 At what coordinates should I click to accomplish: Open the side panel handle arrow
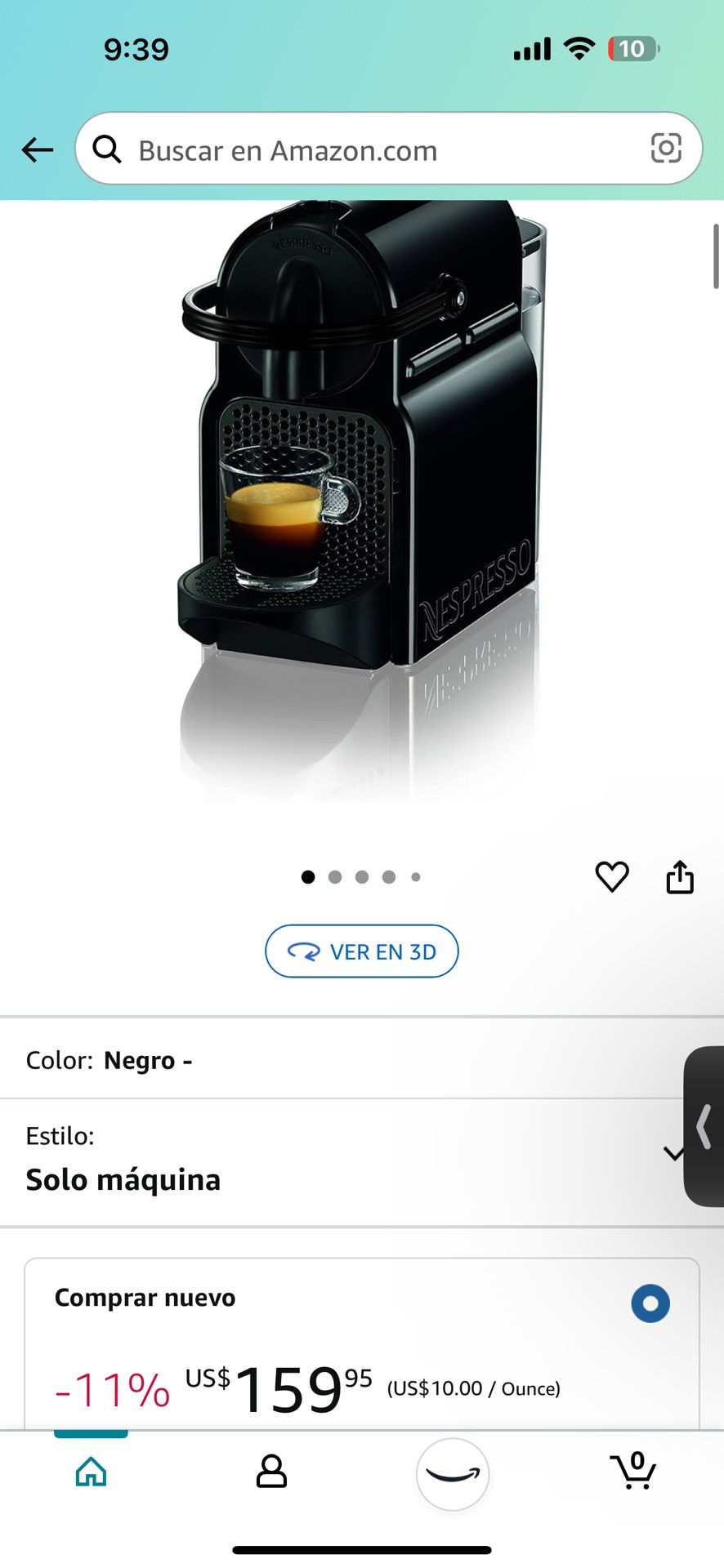pos(704,1127)
